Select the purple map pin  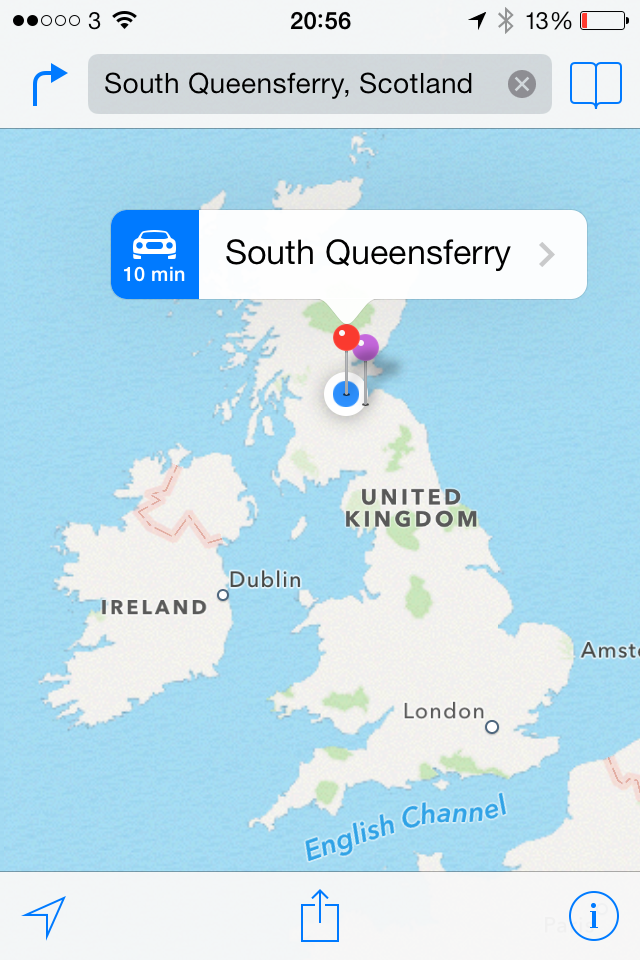tap(366, 348)
